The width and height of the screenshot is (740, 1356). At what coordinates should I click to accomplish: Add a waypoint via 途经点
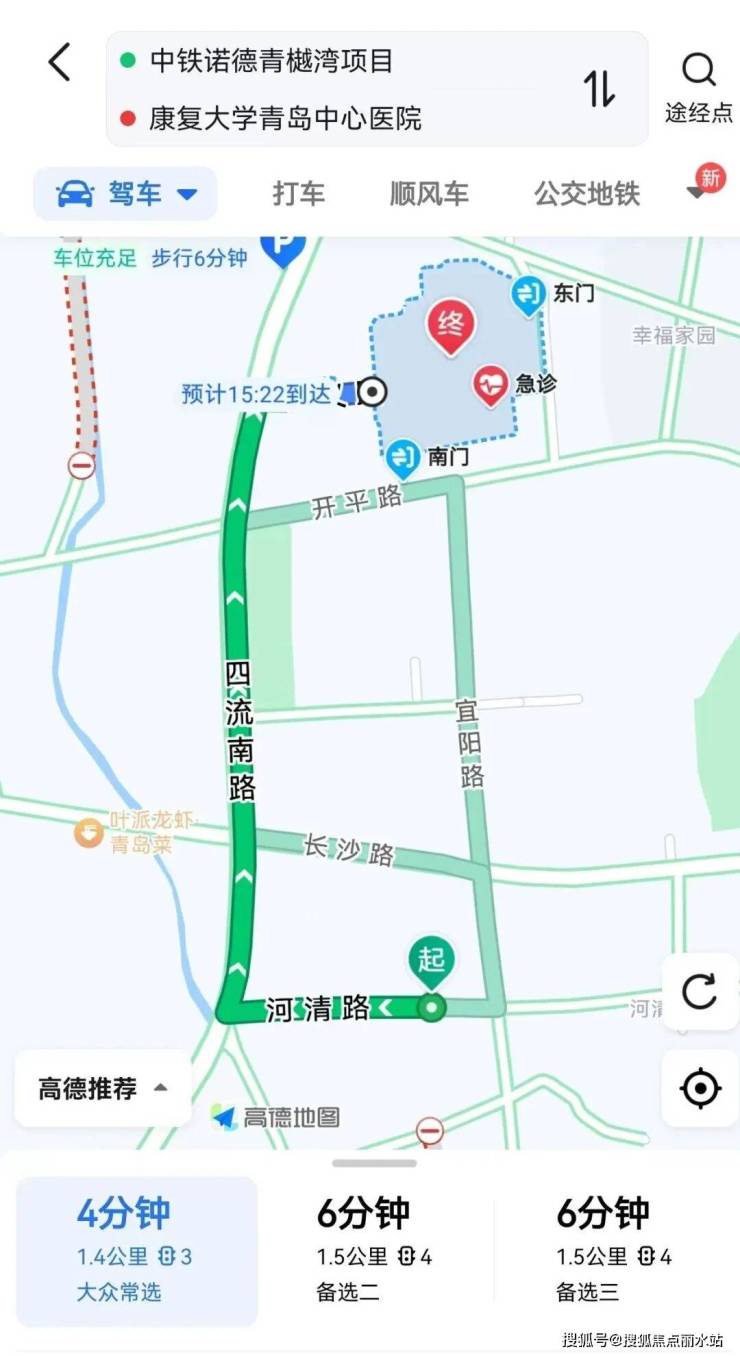(699, 88)
